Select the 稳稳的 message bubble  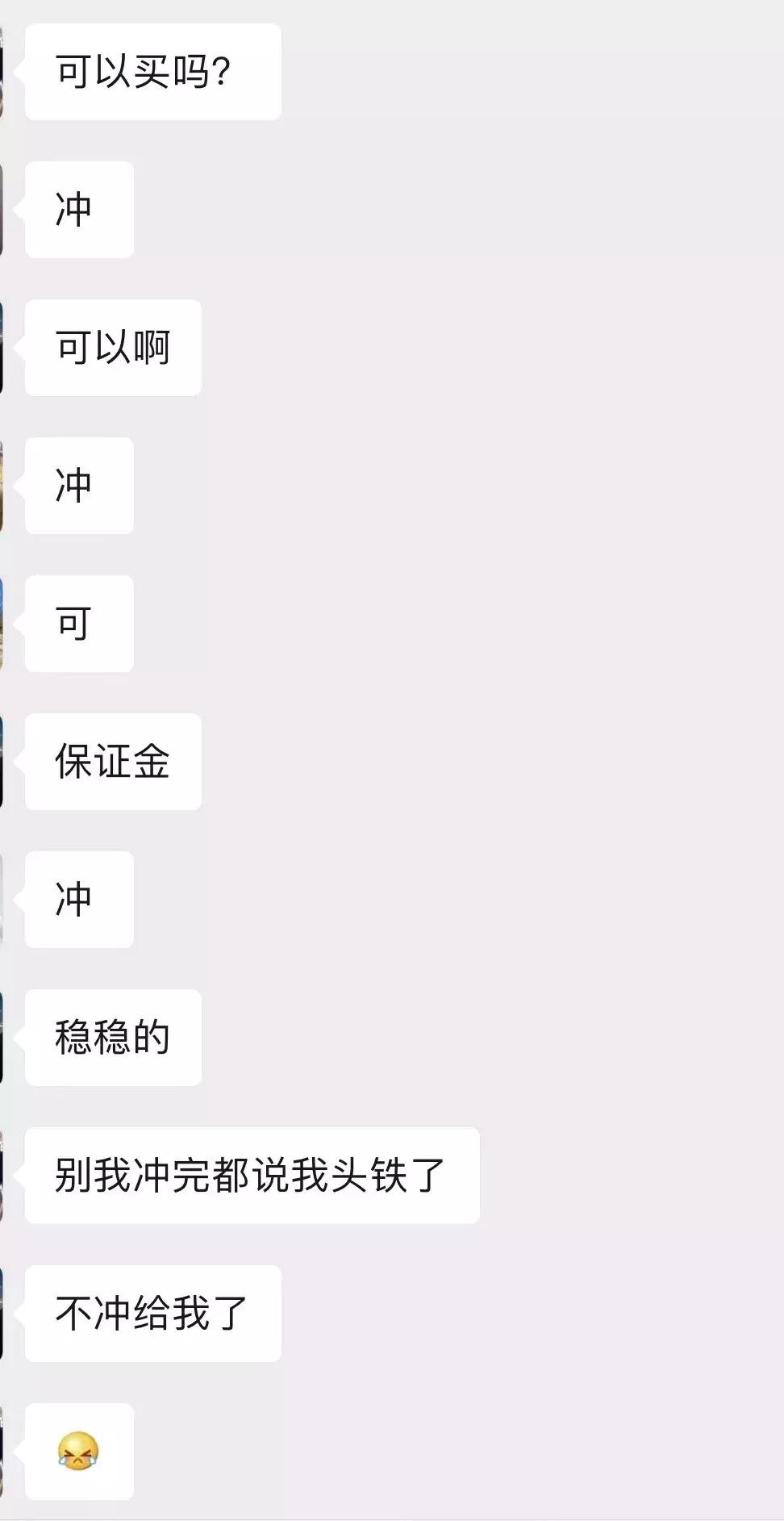coord(112,1037)
